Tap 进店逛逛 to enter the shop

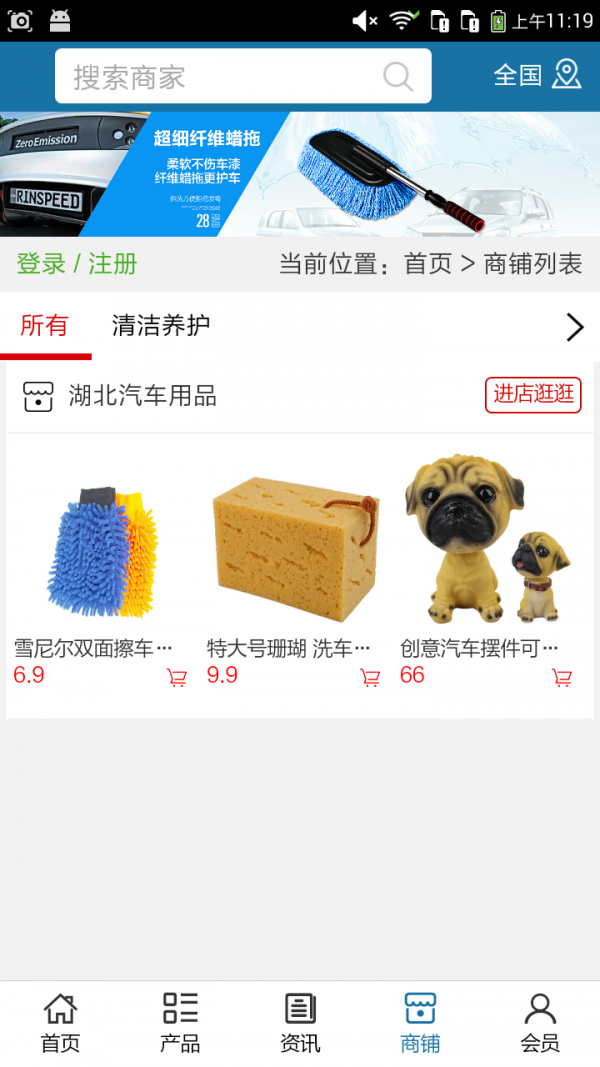tap(533, 394)
